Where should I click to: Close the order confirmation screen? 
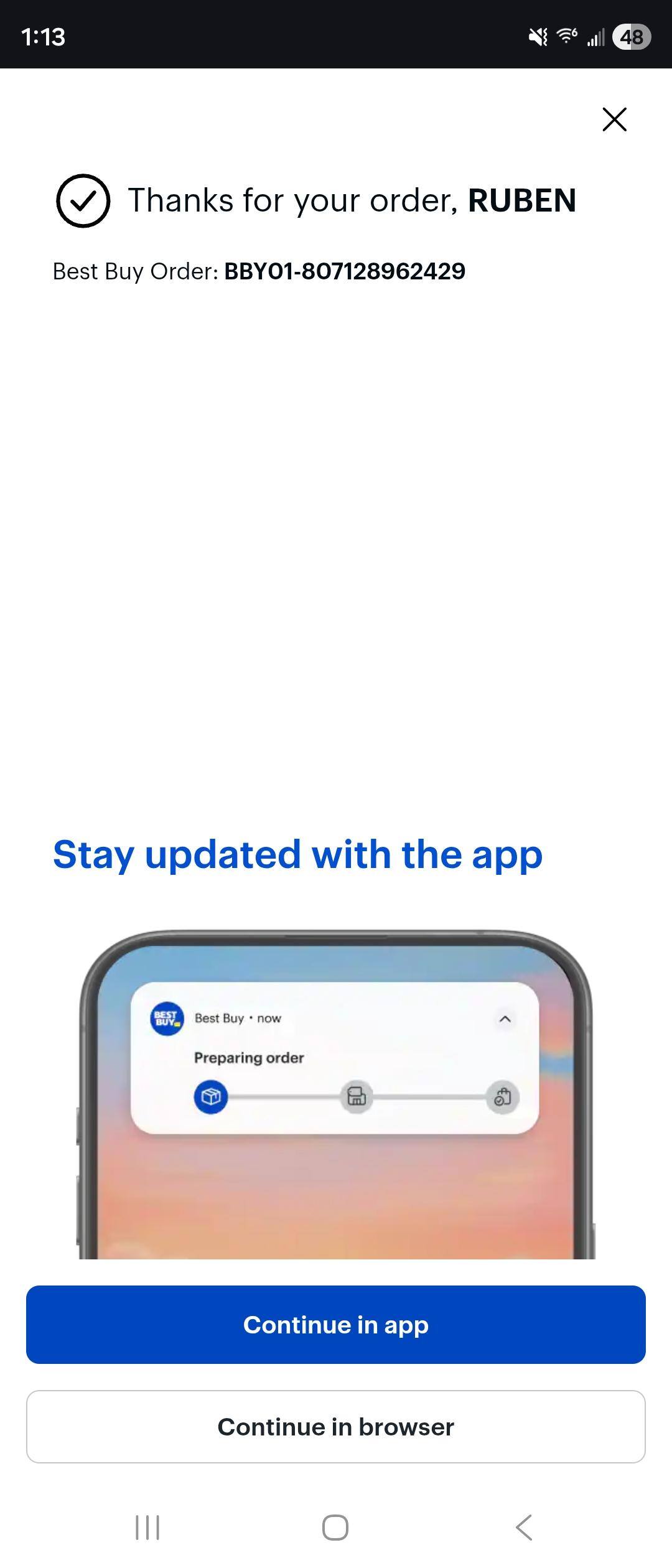click(614, 119)
